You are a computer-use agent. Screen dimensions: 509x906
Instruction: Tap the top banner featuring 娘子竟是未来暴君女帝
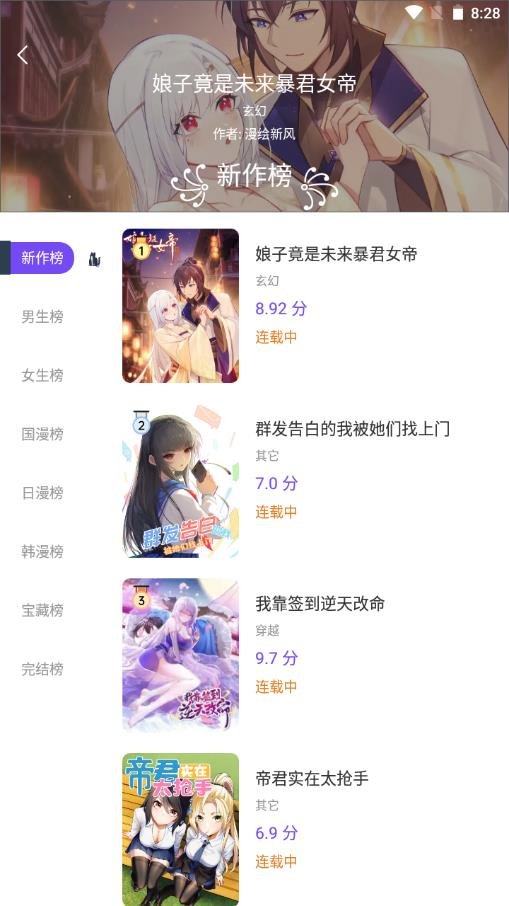click(254, 106)
